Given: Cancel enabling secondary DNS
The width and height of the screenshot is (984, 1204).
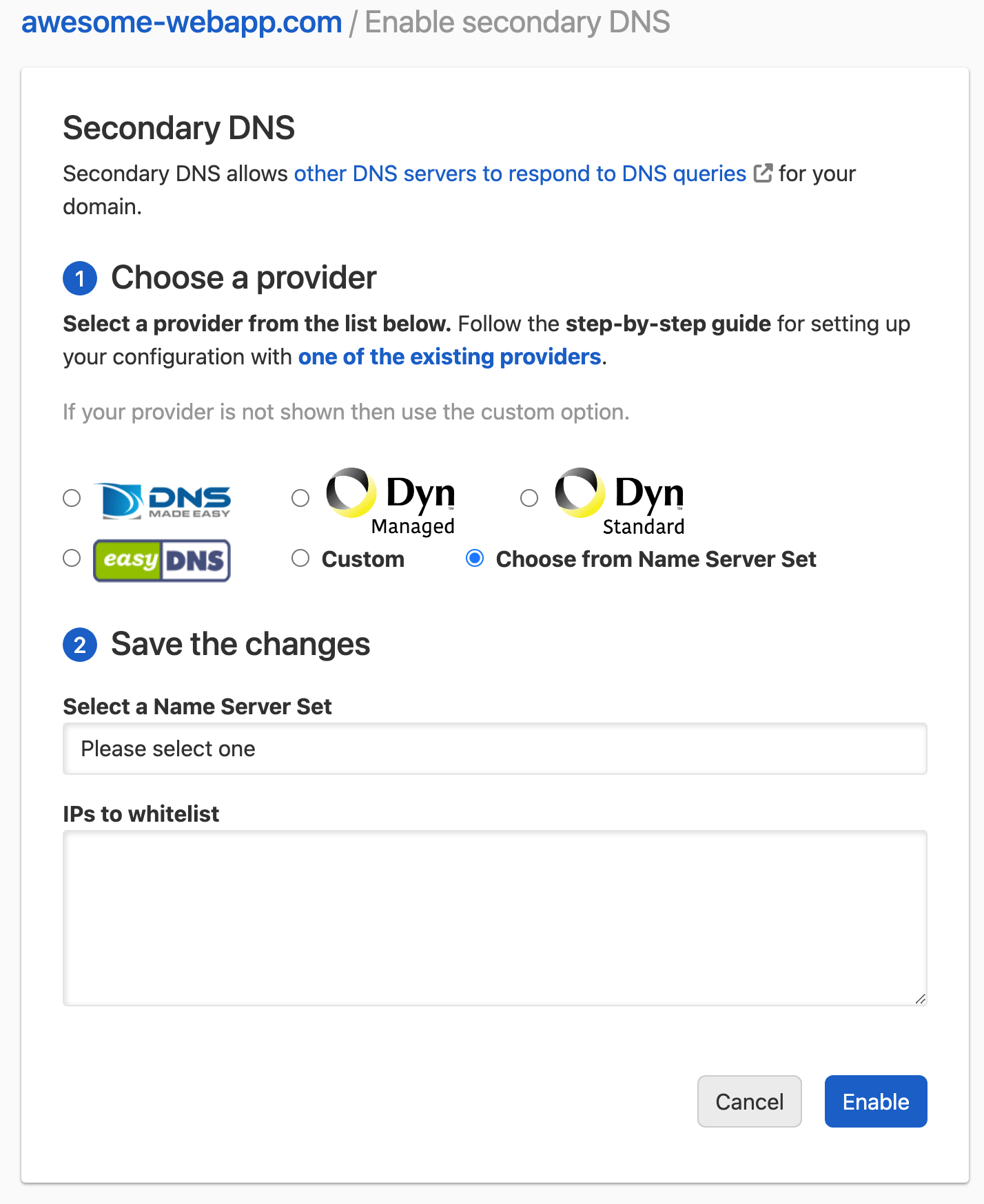Looking at the screenshot, I should point(749,1101).
